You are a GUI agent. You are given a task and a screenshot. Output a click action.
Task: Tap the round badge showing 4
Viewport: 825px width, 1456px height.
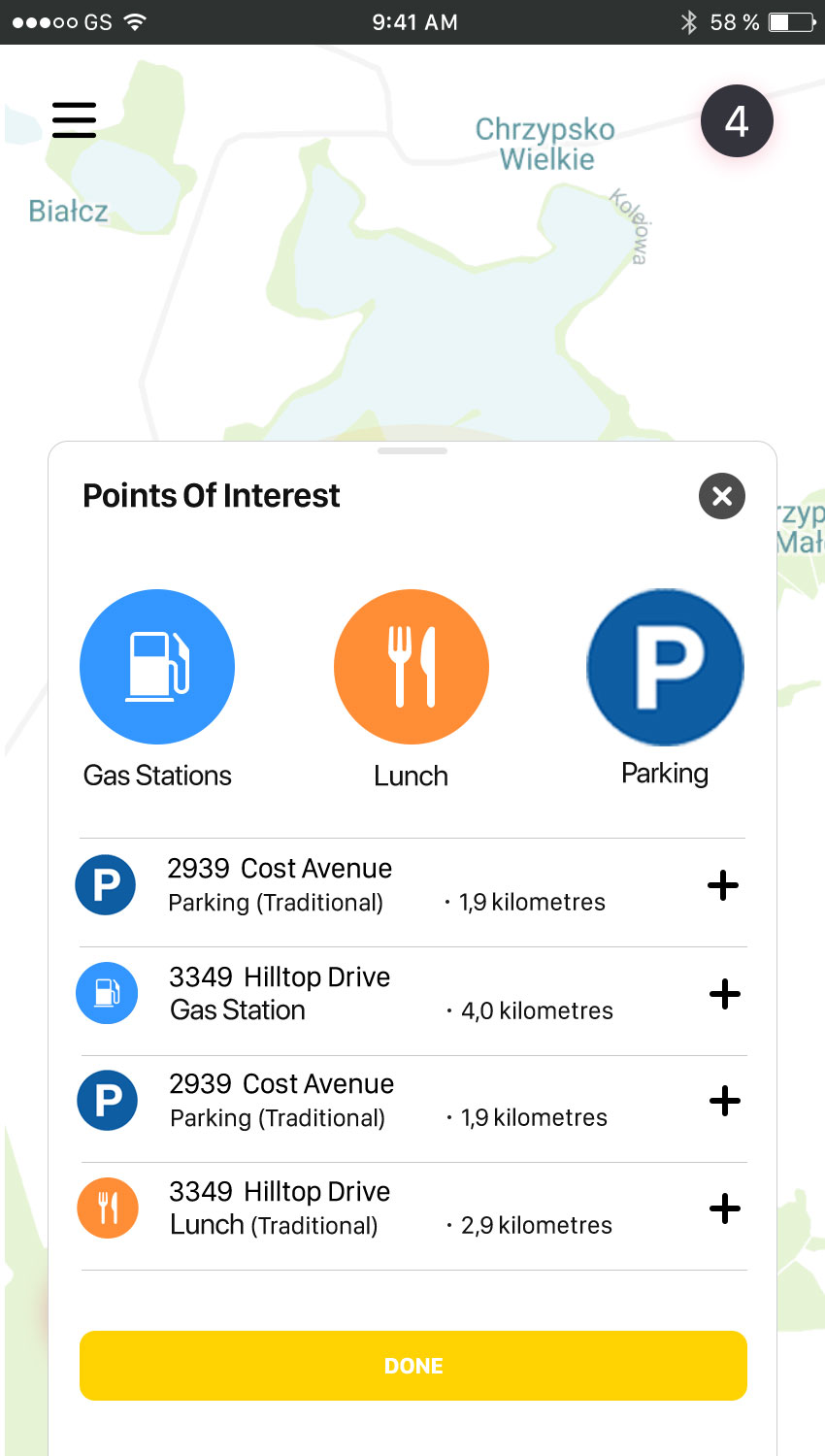(737, 121)
